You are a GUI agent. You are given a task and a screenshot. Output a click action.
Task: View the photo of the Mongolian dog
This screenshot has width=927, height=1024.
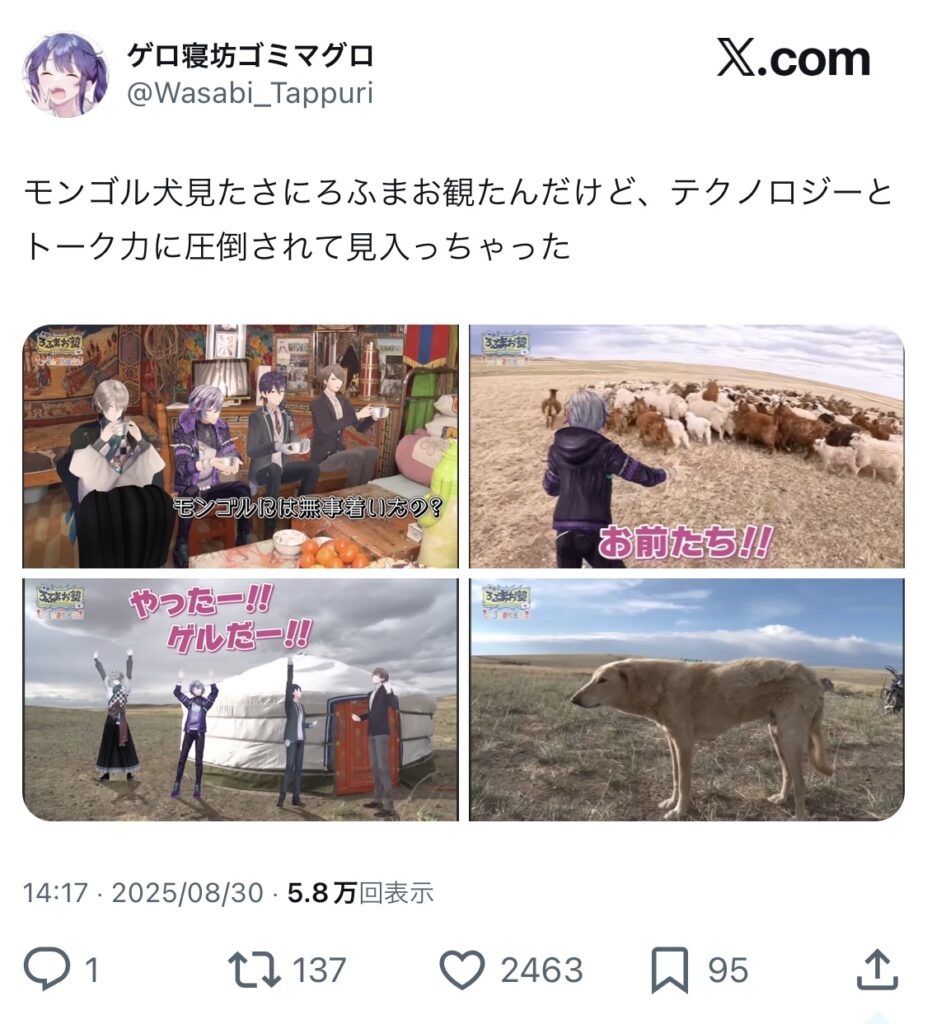click(x=687, y=699)
